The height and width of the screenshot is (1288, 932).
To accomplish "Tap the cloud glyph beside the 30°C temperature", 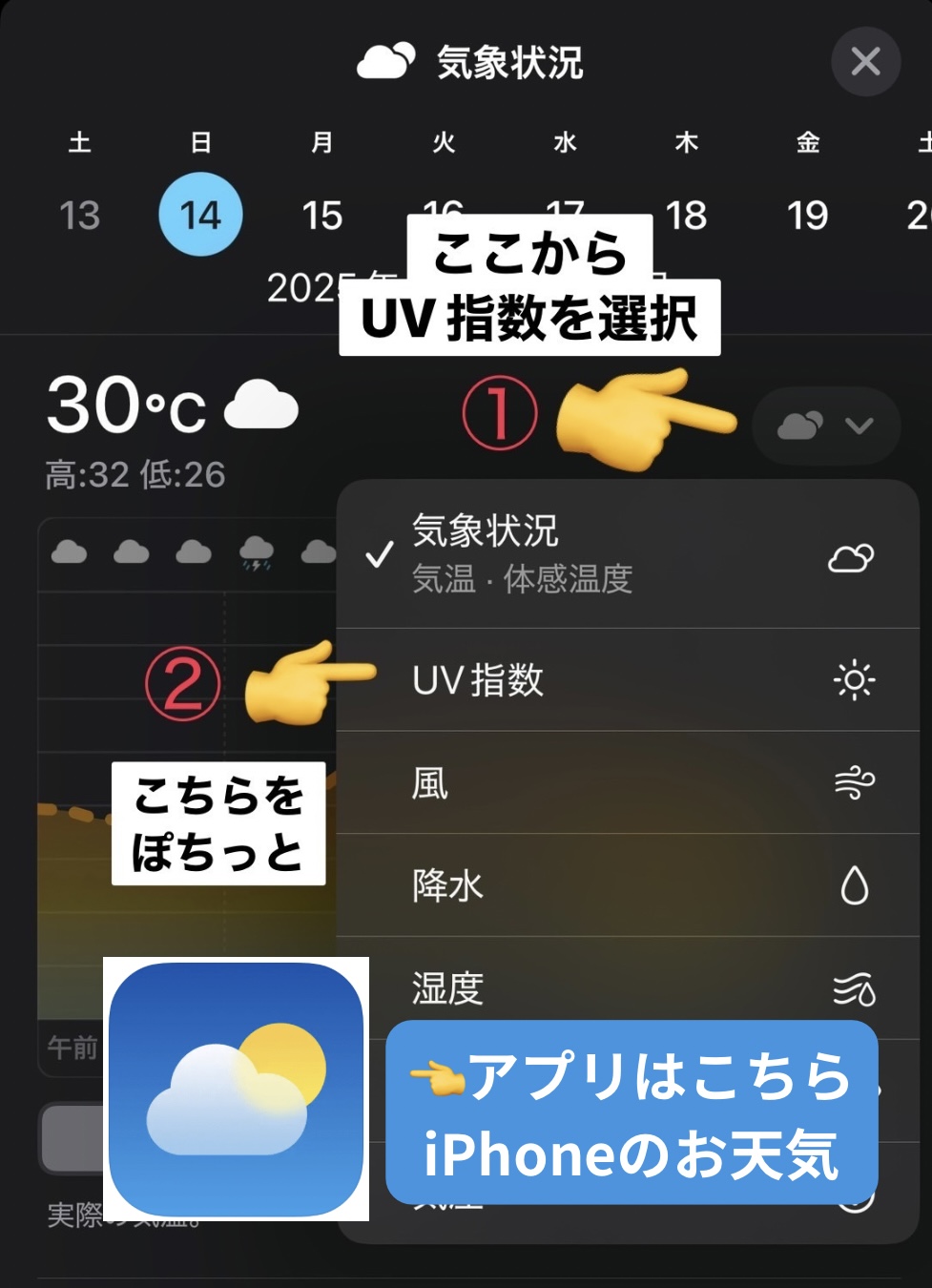I will pyautogui.click(x=260, y=405).
